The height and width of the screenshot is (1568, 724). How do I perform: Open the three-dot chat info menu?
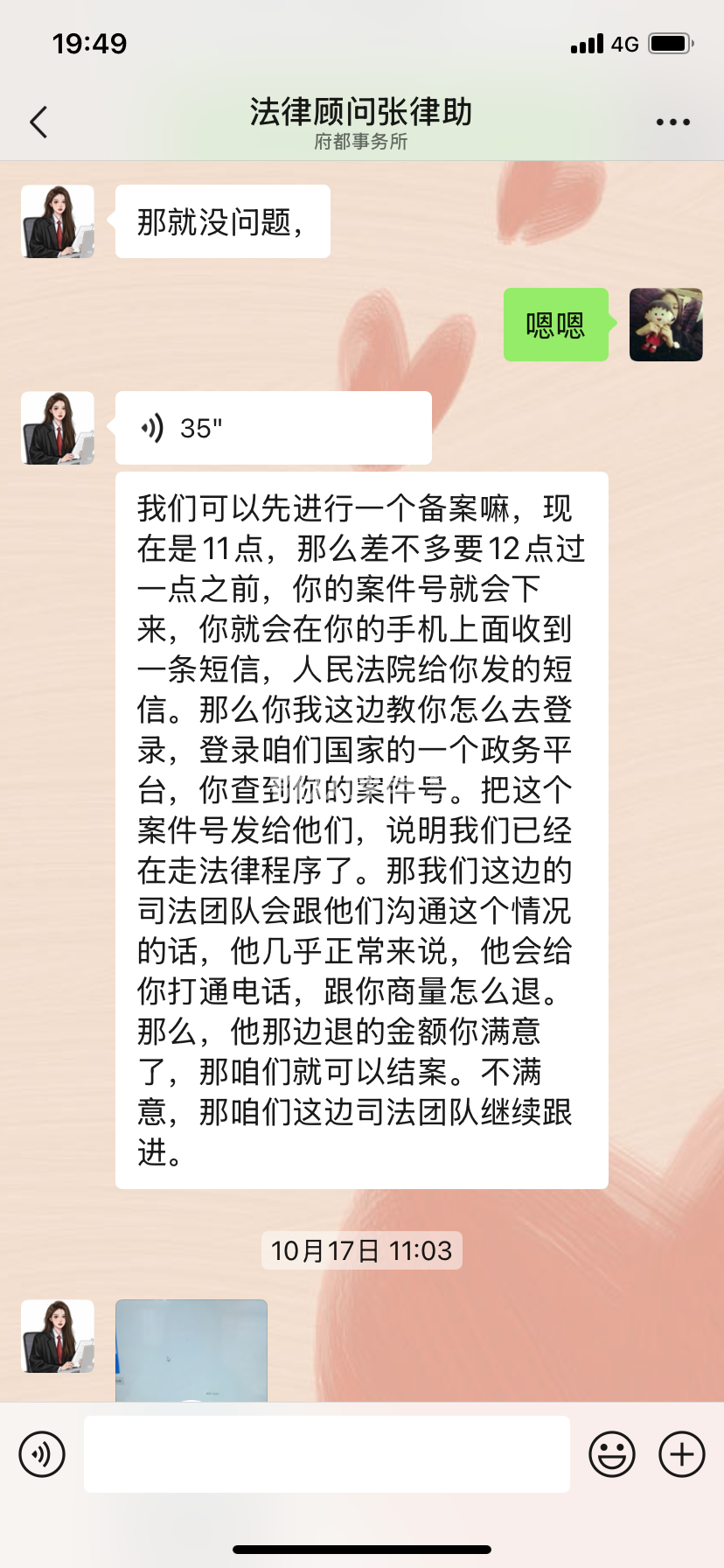pyautogui.click(x=672, y=122)
